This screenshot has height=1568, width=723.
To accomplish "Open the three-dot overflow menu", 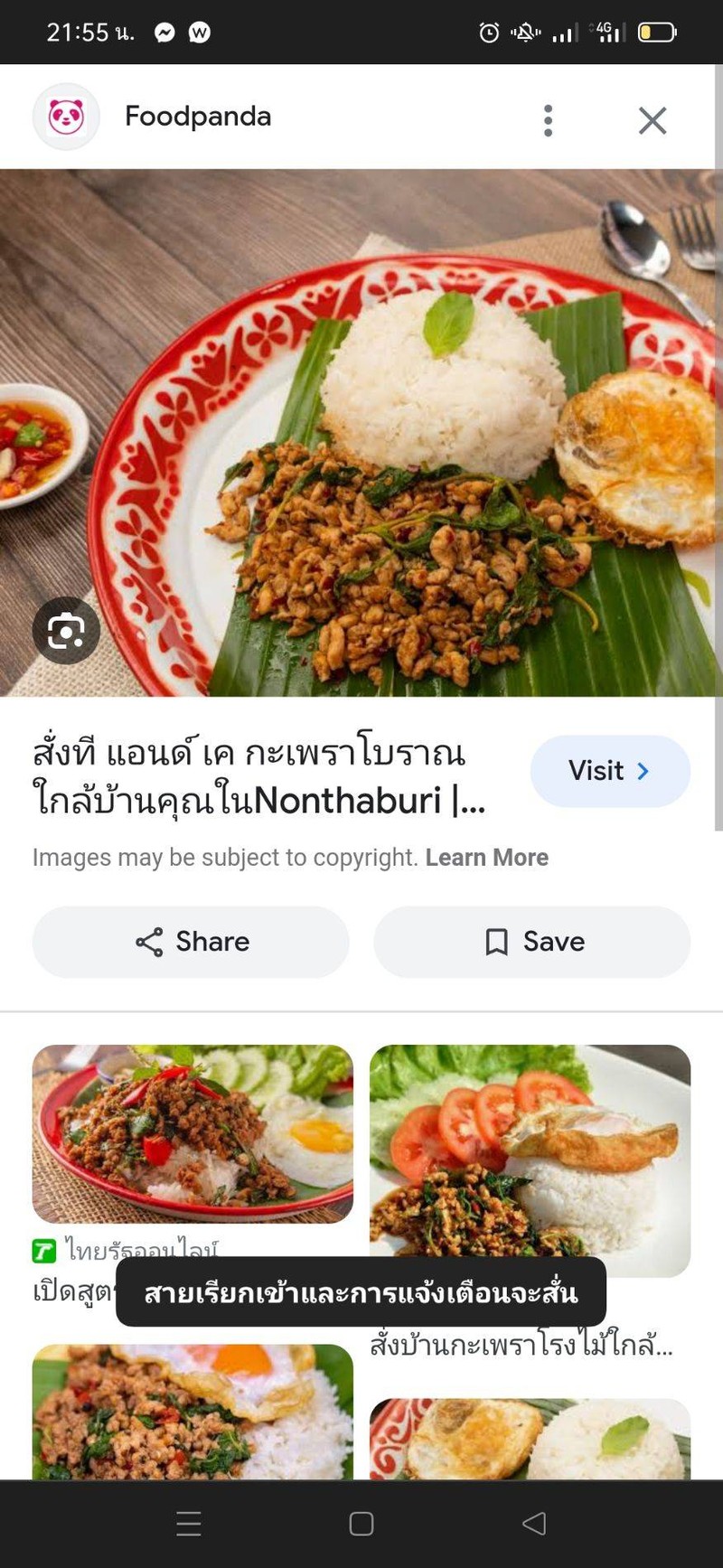I will [548, 120].
